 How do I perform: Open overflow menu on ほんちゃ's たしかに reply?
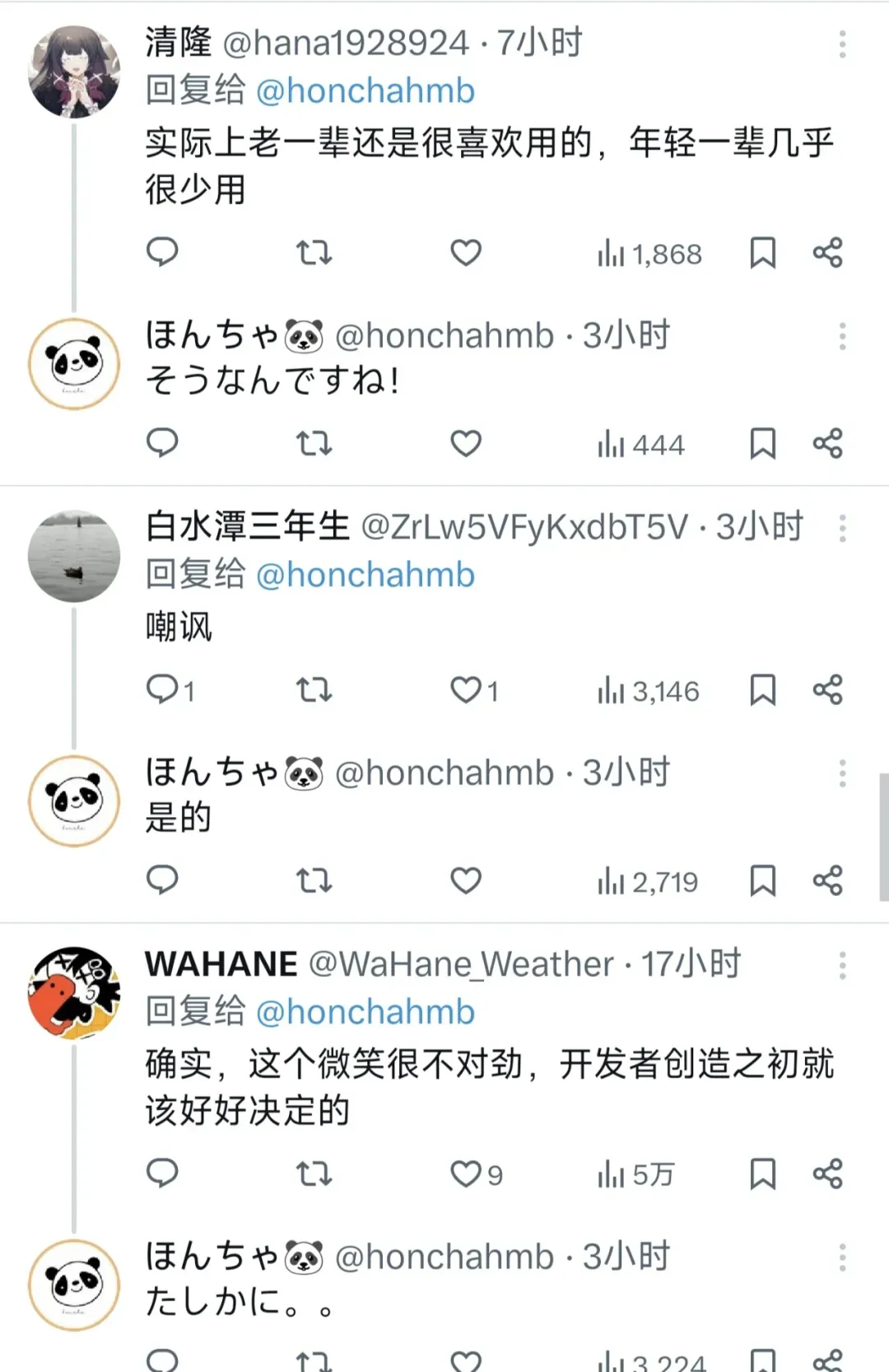[x=842, y=1258]
